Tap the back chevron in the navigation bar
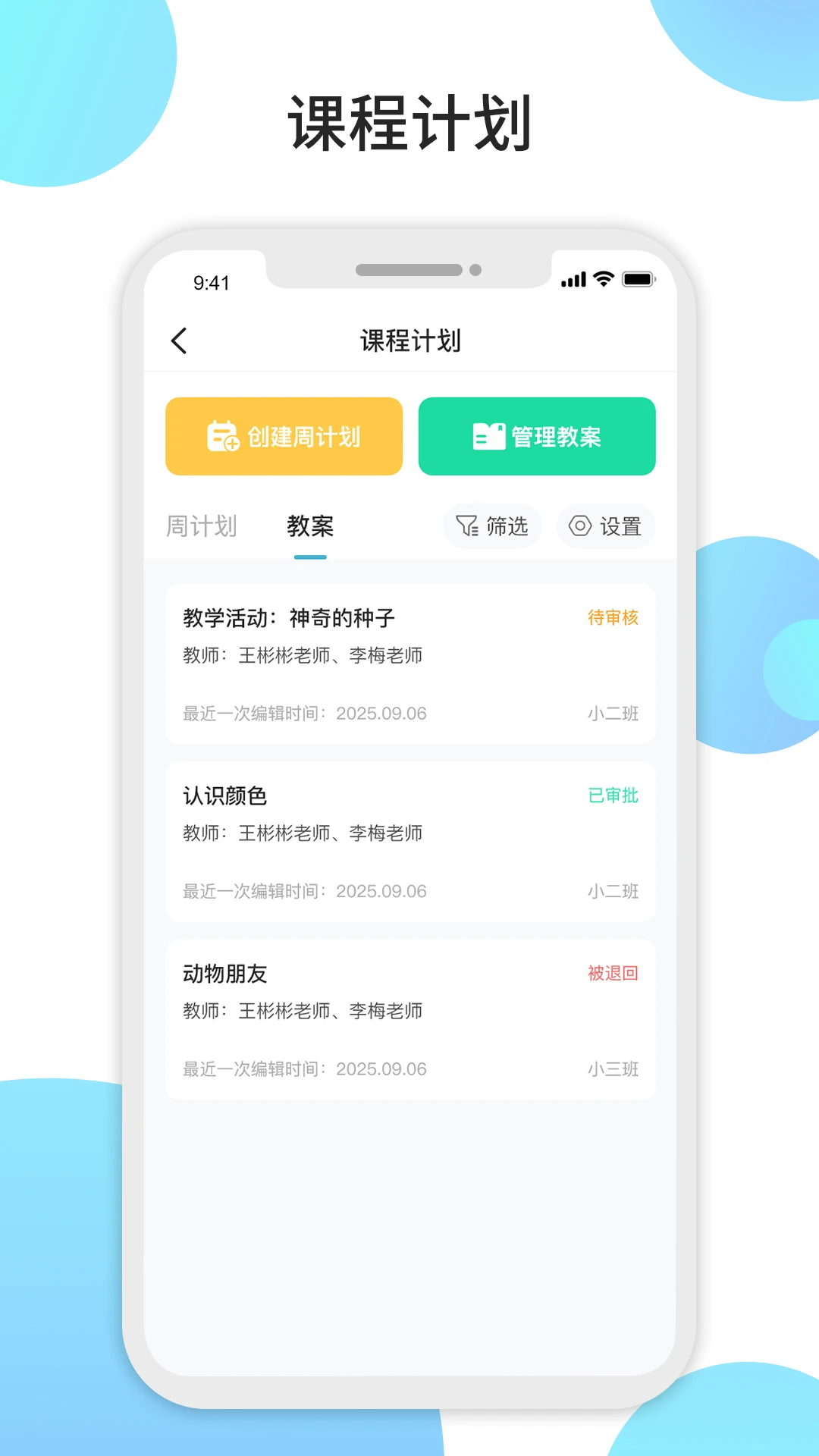The height and width of the screenshot is (1456, 819). pyautogui.click(x=179, y=340)
